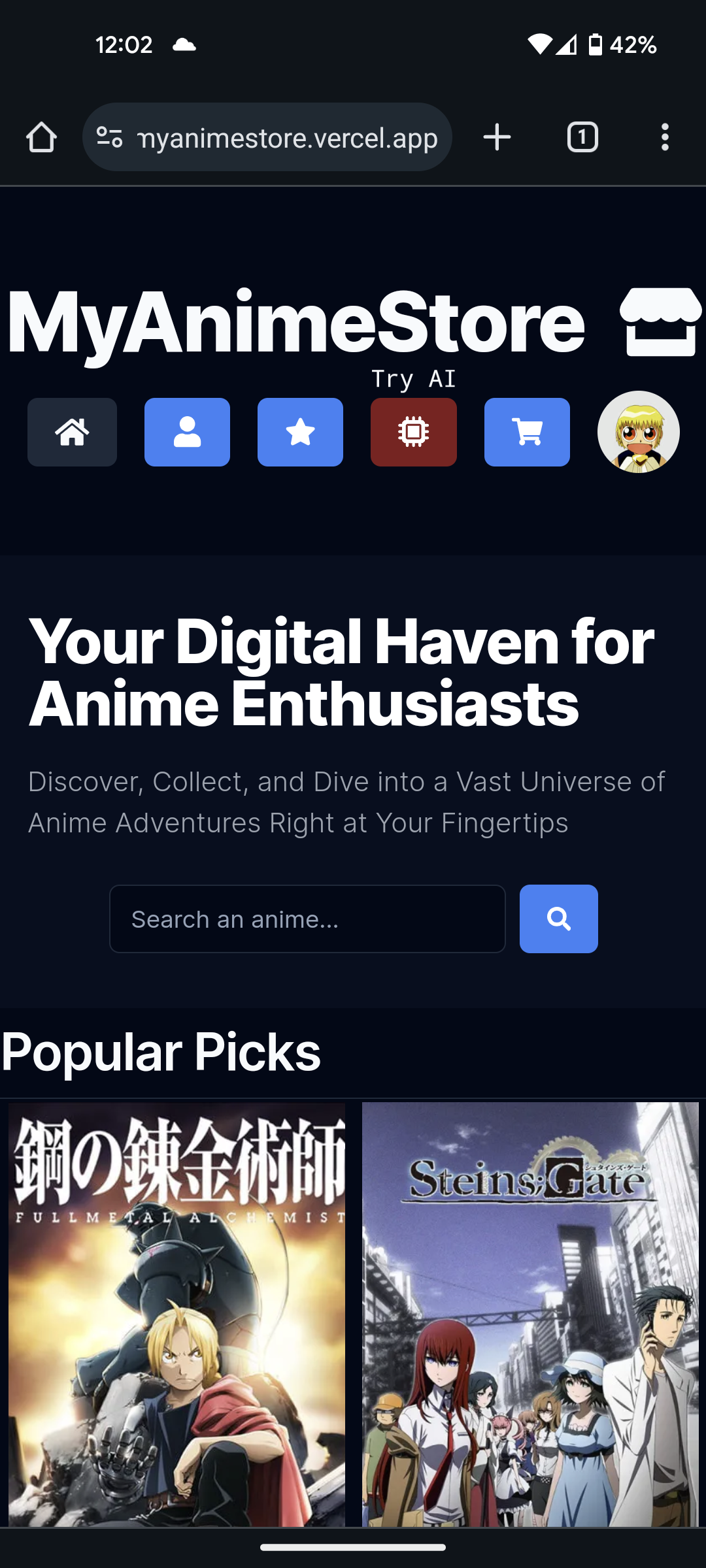Viewport: 706px width, 1568px height.
Task: Tap the round avatar picture
Action: pos(638,432)
